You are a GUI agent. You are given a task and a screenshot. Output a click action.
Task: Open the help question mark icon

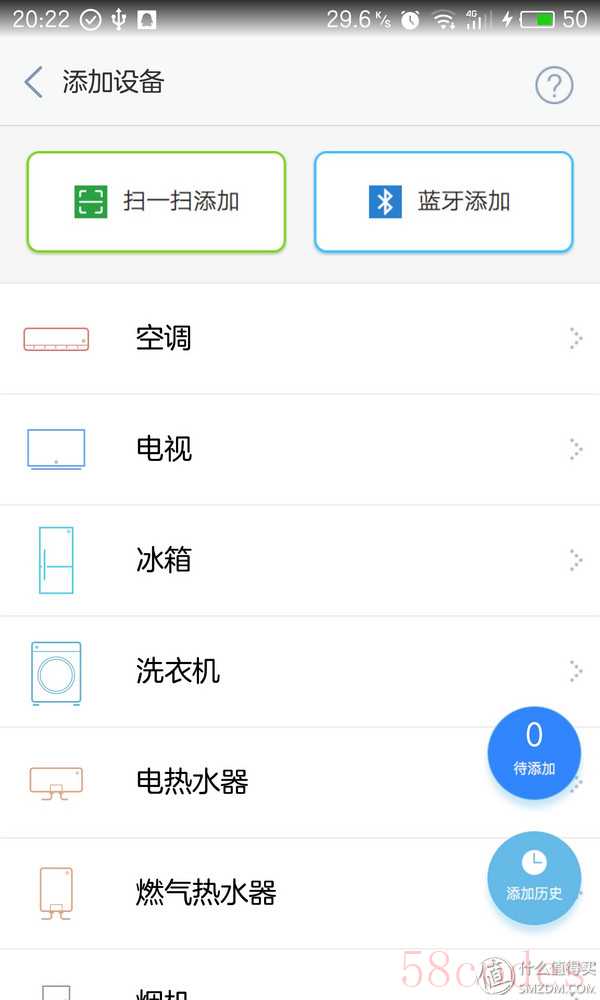coord(554,85)
